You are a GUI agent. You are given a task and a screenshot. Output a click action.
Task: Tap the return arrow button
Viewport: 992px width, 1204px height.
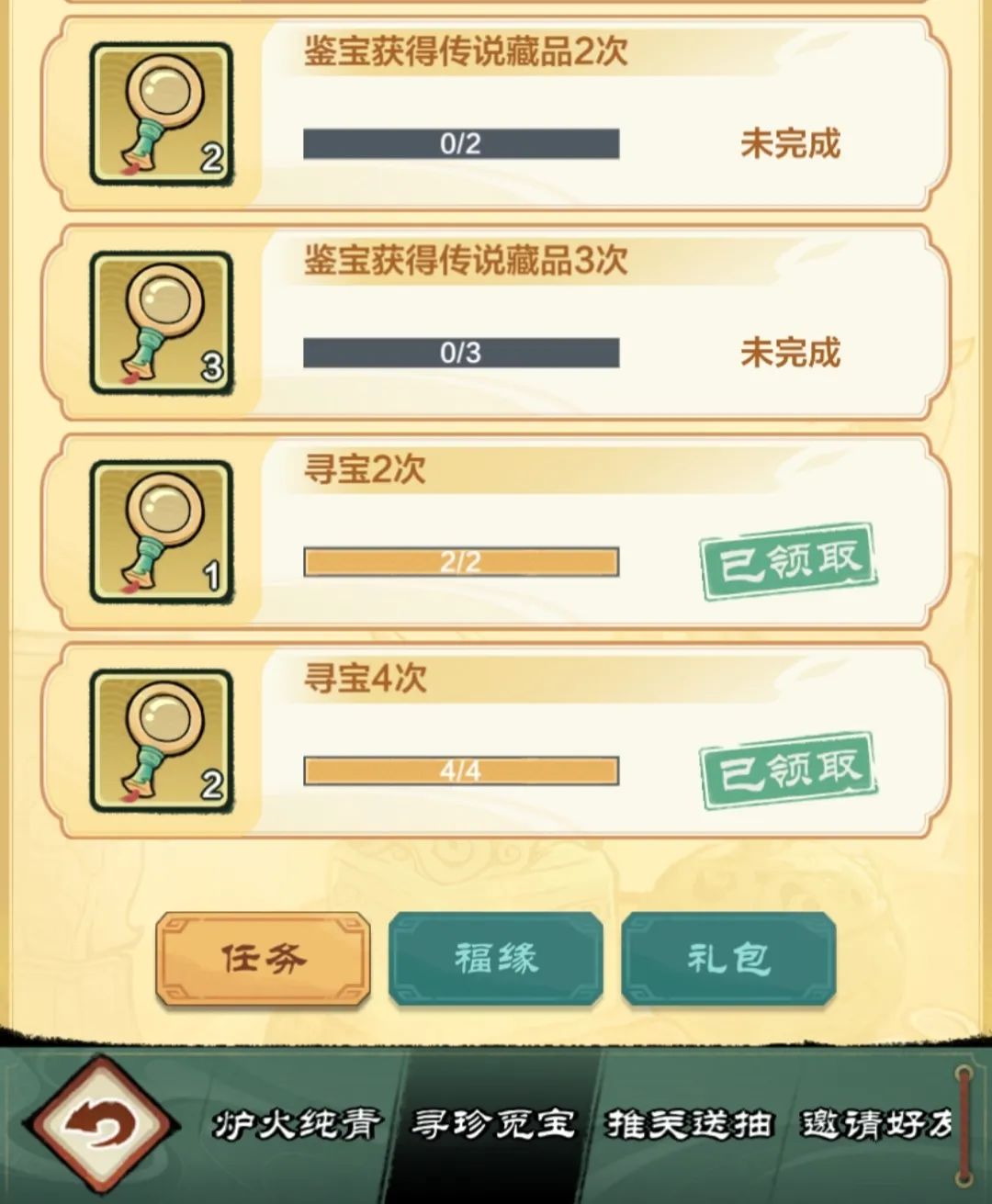[100, 1123]
